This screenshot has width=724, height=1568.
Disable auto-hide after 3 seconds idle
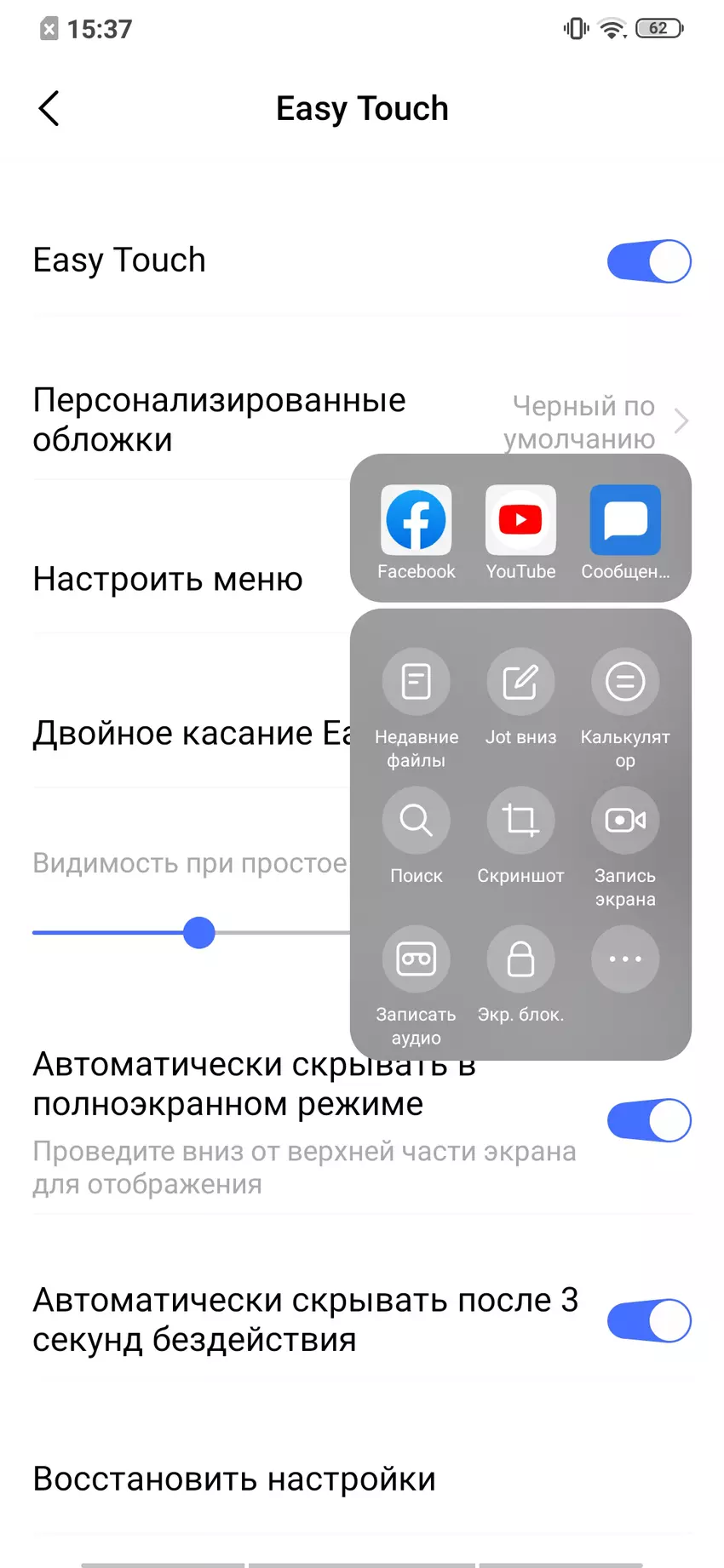[648, 1320]
